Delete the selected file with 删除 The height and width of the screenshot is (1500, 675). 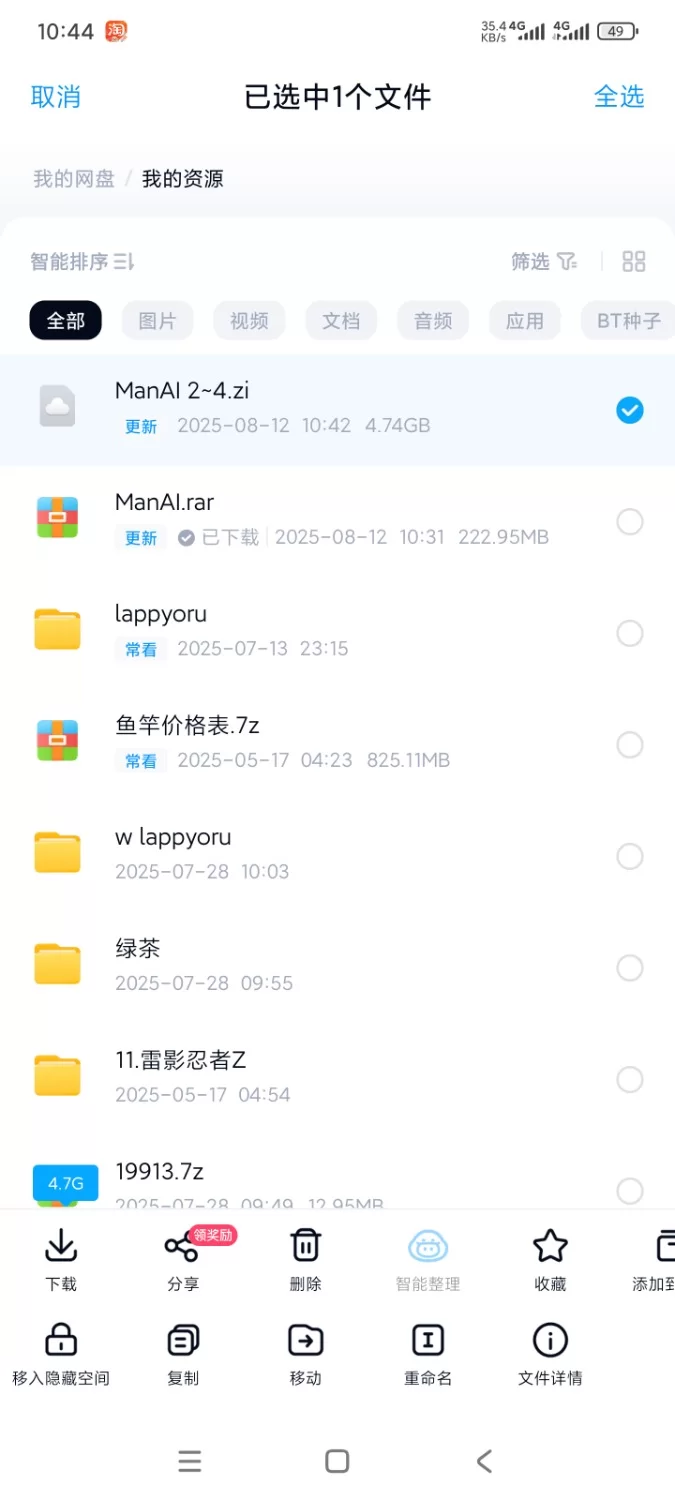(x=305, y=1258)
